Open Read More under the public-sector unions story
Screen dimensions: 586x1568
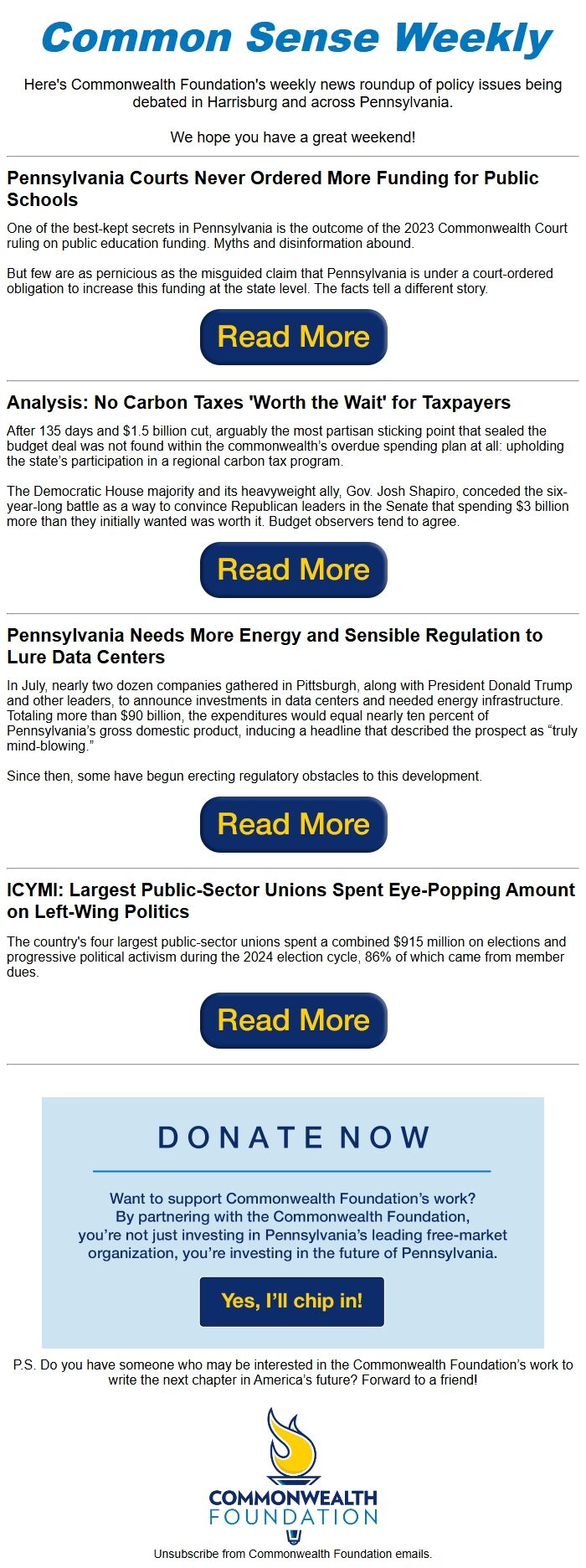pos(293,1021)
